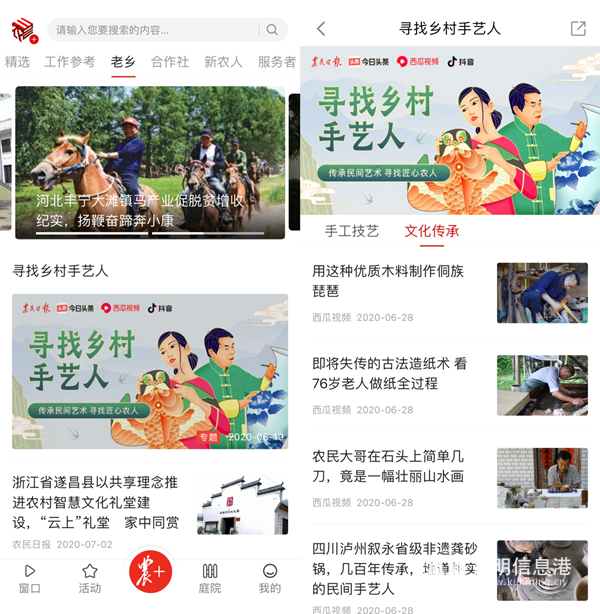Open the 寻找乡村手艺人 special topic card
600x614 pixels.
(x=150, y=370)
